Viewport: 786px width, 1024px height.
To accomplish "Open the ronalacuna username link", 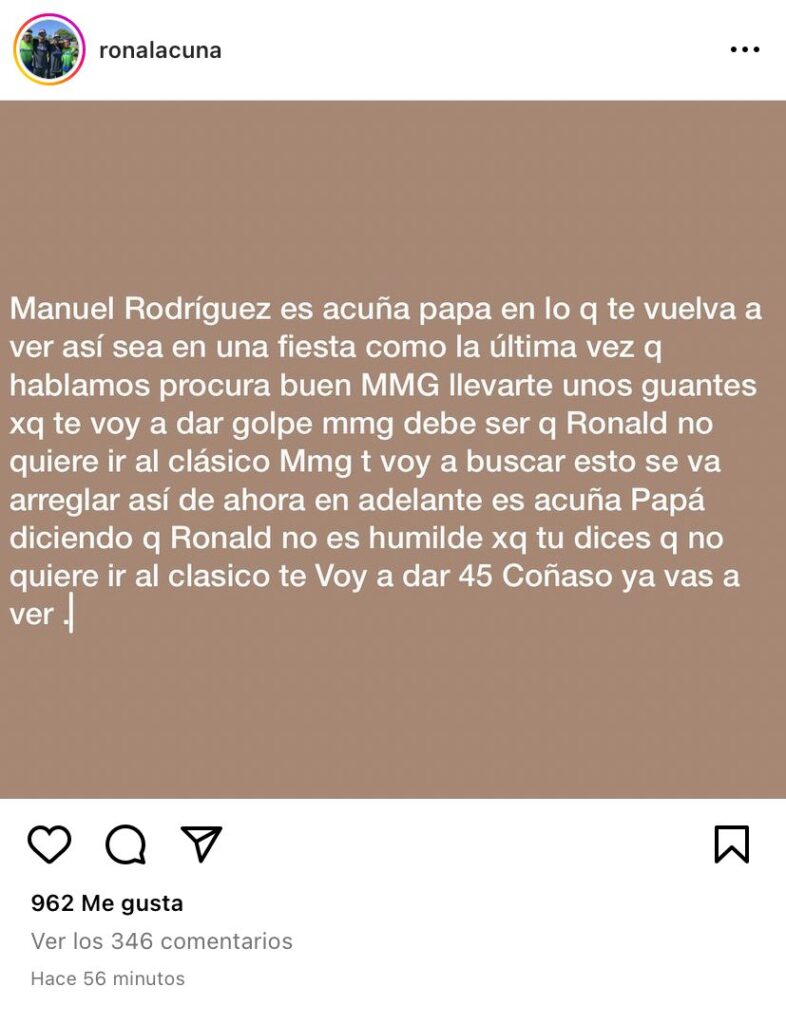I will (x=160, y=50).
